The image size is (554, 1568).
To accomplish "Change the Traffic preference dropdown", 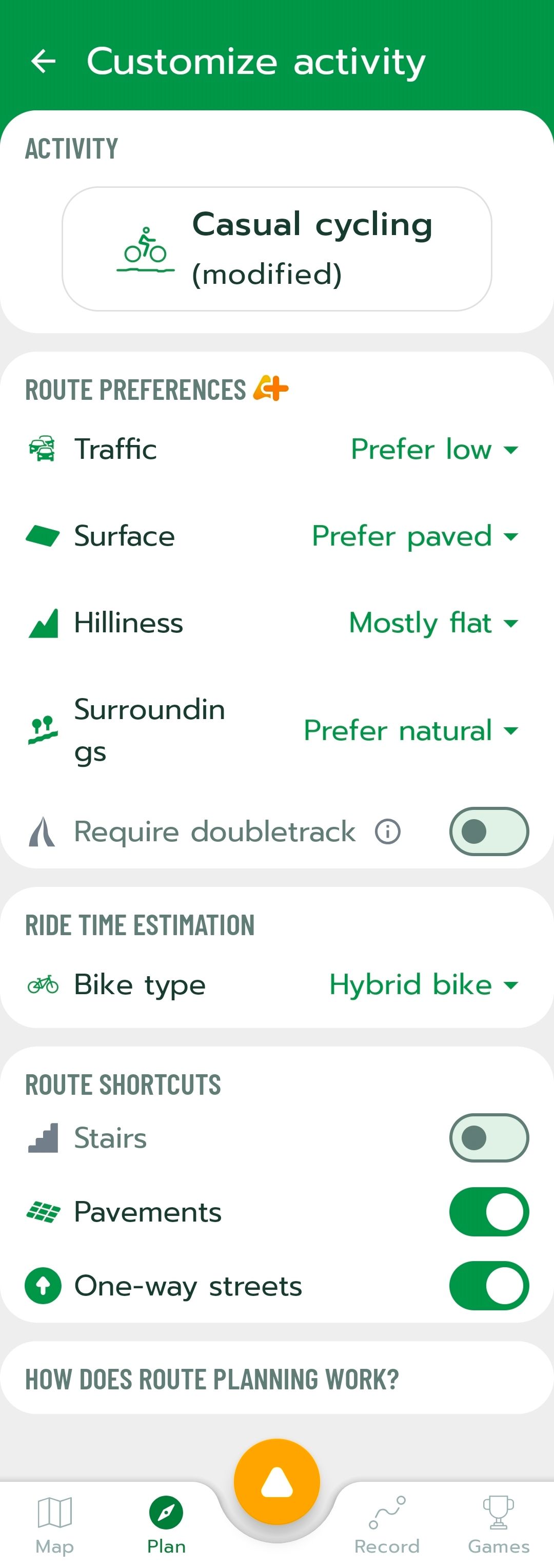I will coord(434,450).
